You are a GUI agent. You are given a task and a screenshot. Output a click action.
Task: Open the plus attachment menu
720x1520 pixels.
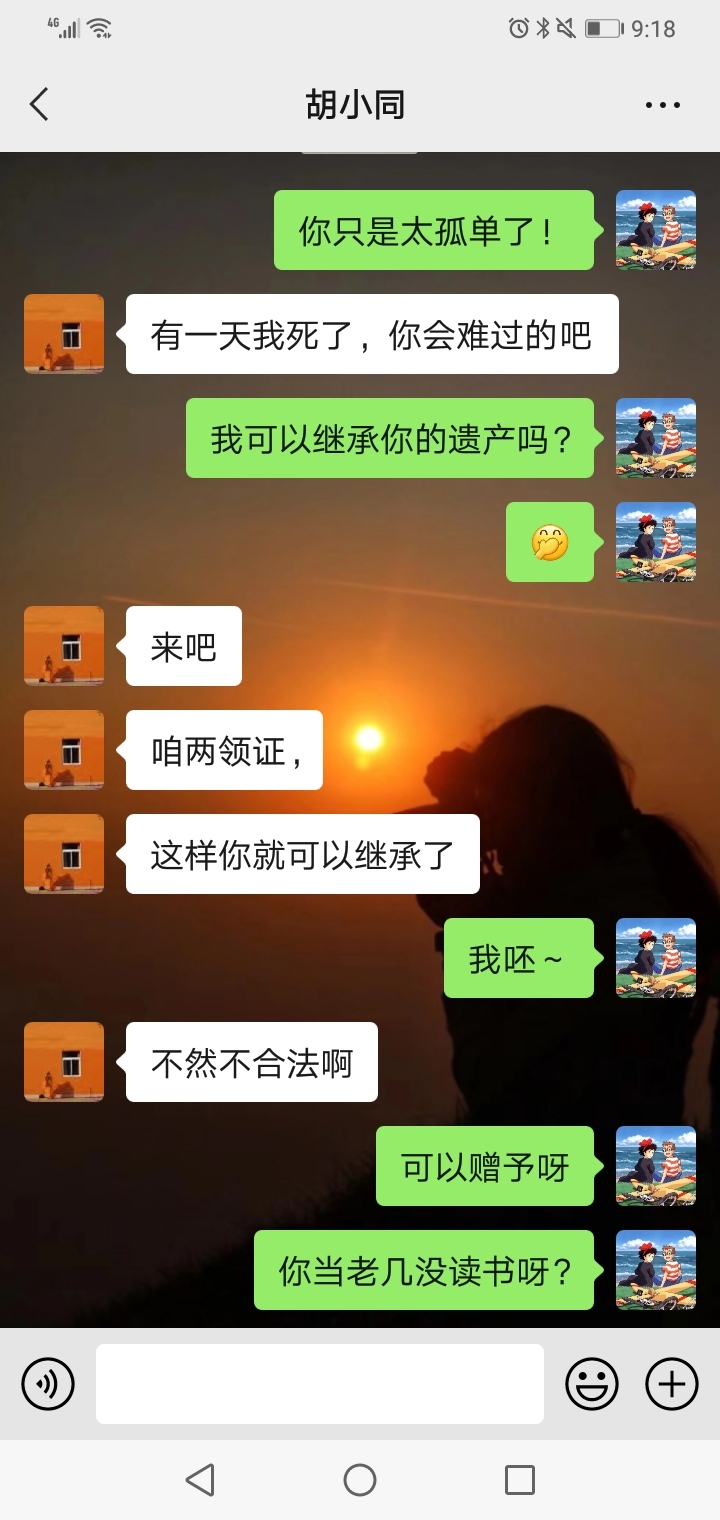coord(672,1384)
